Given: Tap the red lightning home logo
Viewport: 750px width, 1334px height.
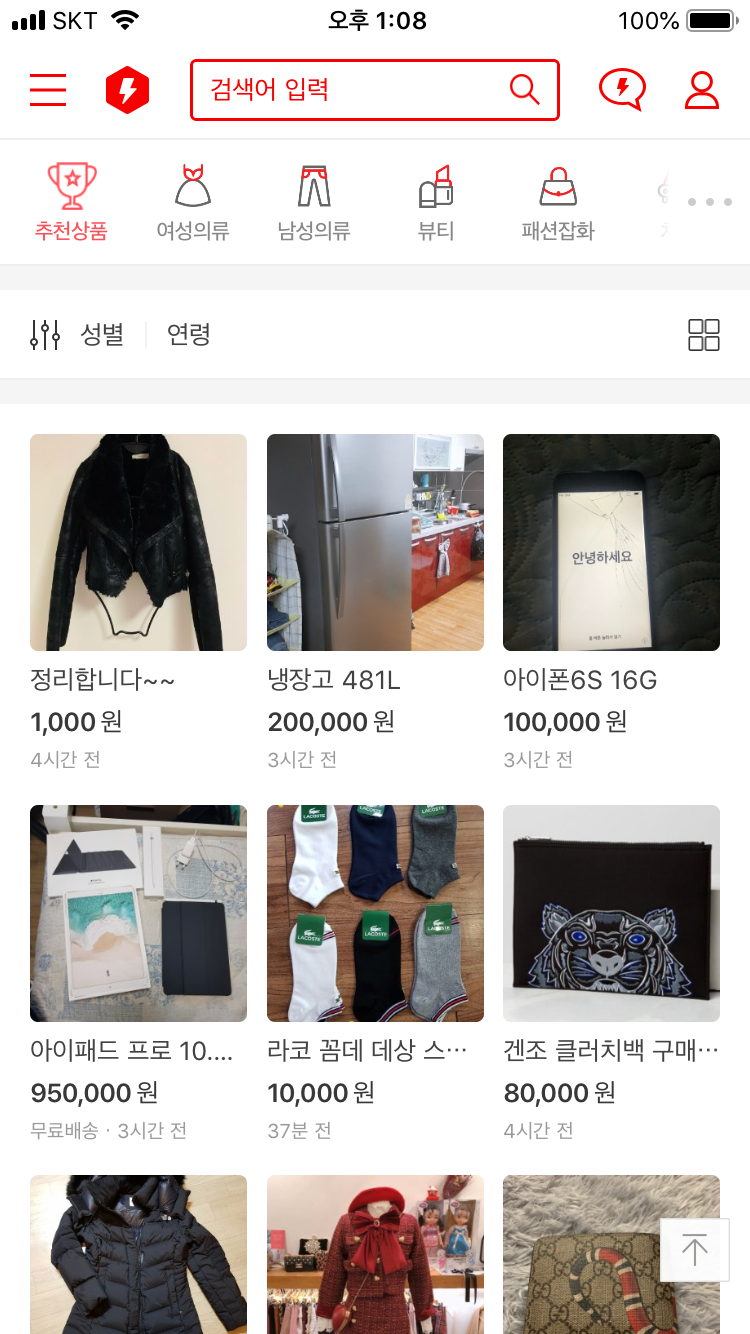Looking at the screenshot, I should [127, 90].
